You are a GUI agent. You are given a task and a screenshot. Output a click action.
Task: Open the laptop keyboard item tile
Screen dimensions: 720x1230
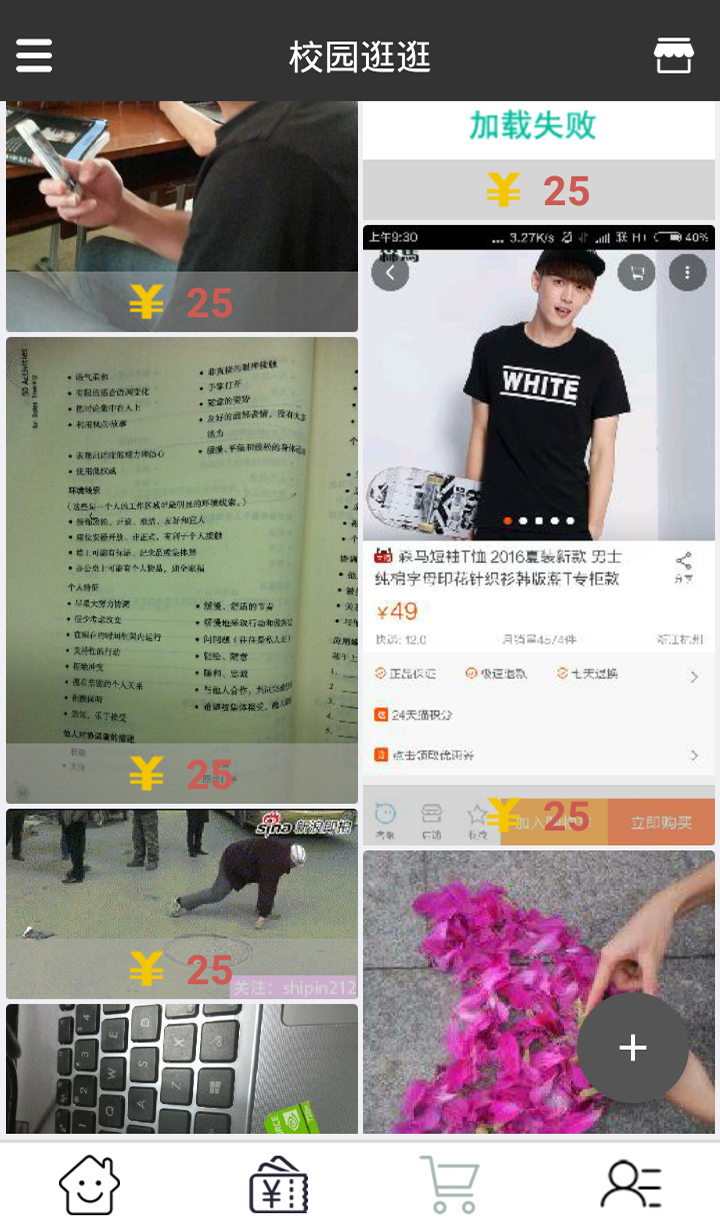click(x=182, y=1069)
